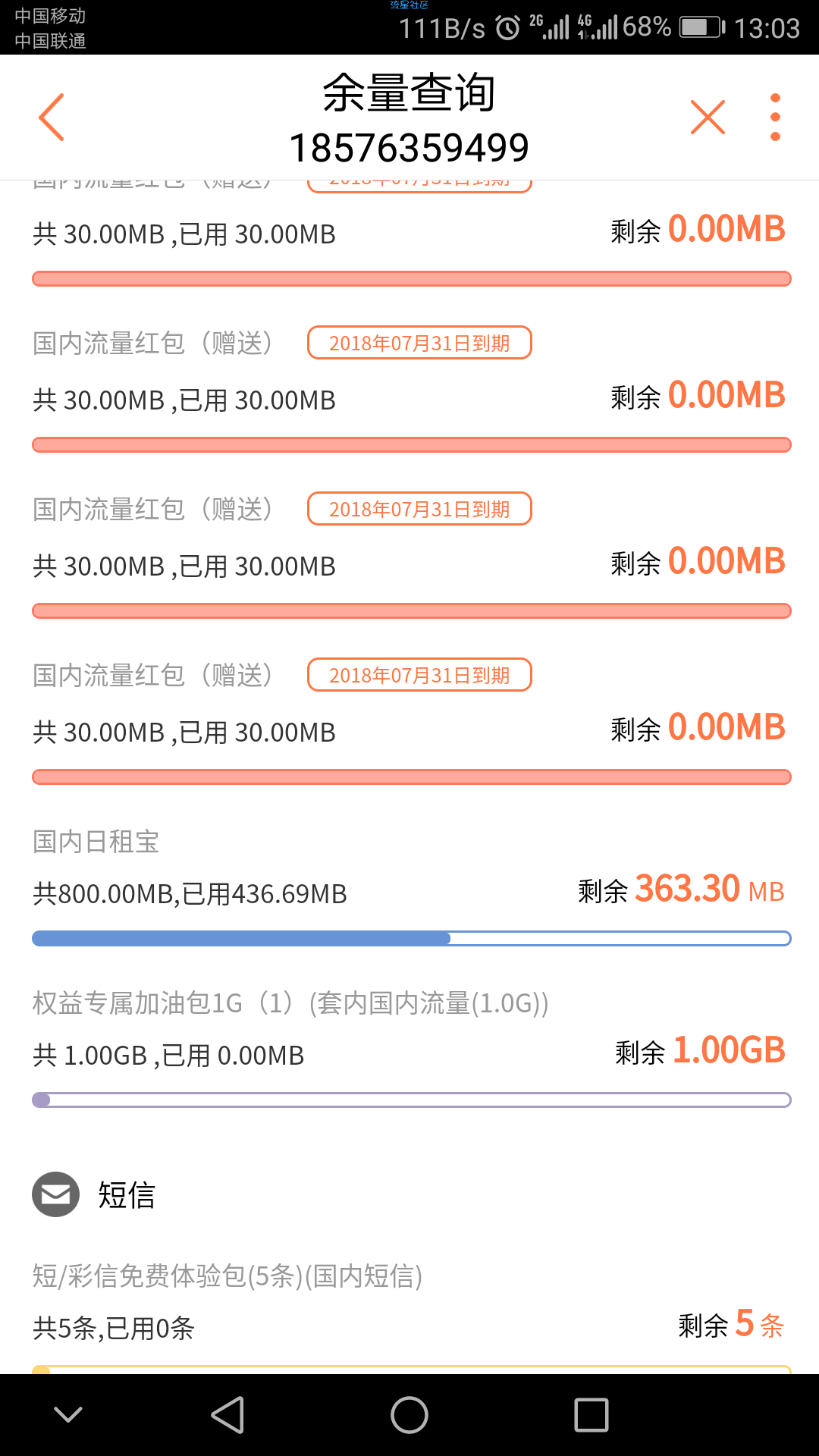Open recent apps from navigation bar

tap(591, 1415)
